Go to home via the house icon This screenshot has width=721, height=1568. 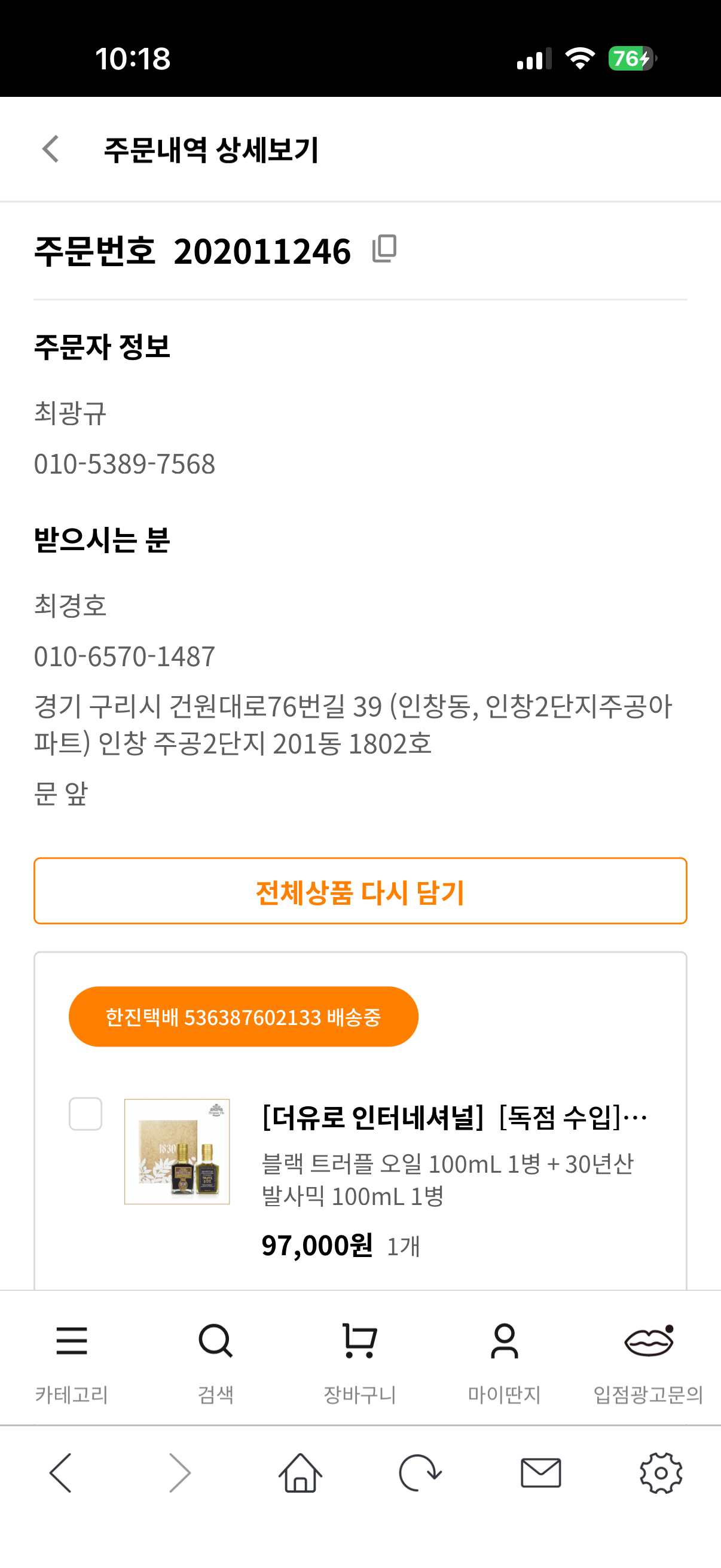pos(300,1473)
